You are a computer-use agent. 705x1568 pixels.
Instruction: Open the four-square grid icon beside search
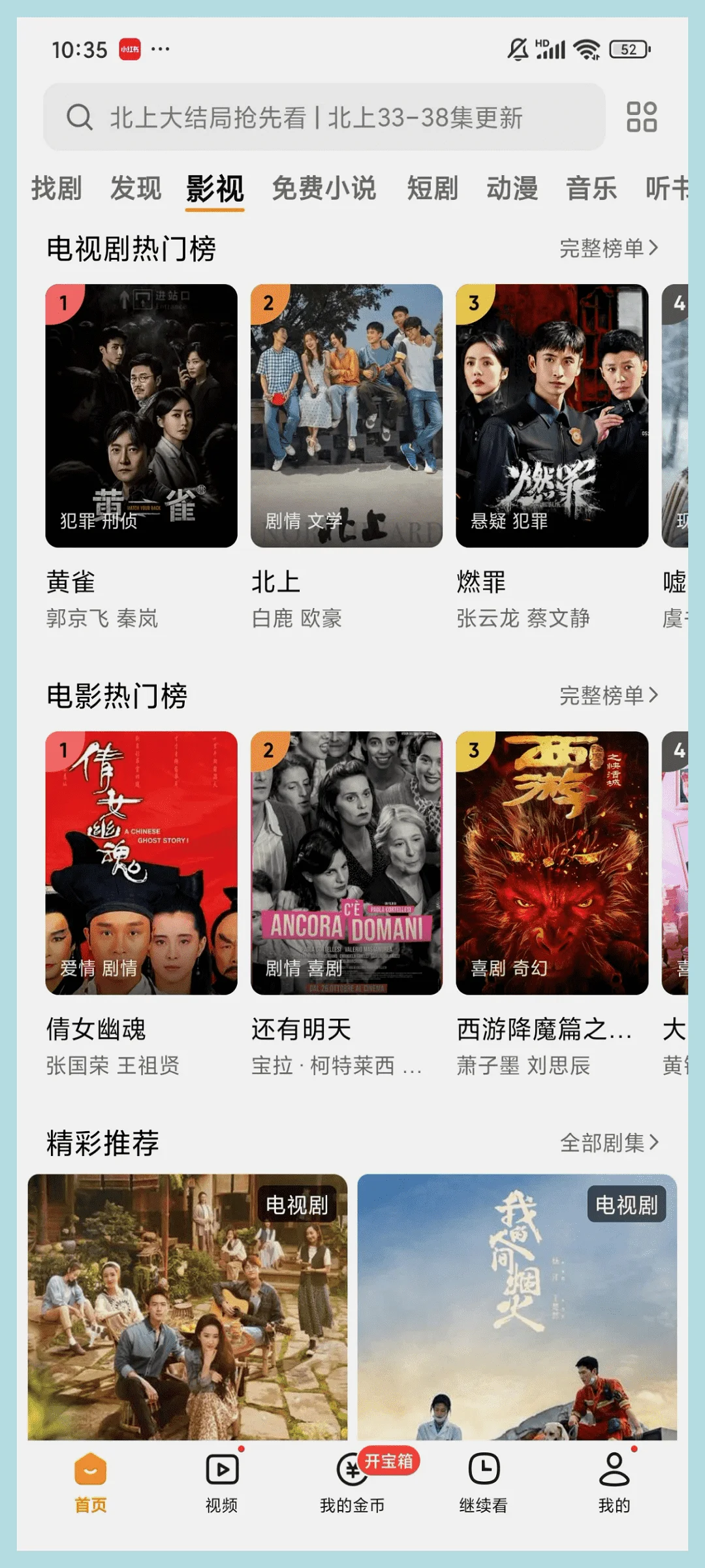(642, 118)
